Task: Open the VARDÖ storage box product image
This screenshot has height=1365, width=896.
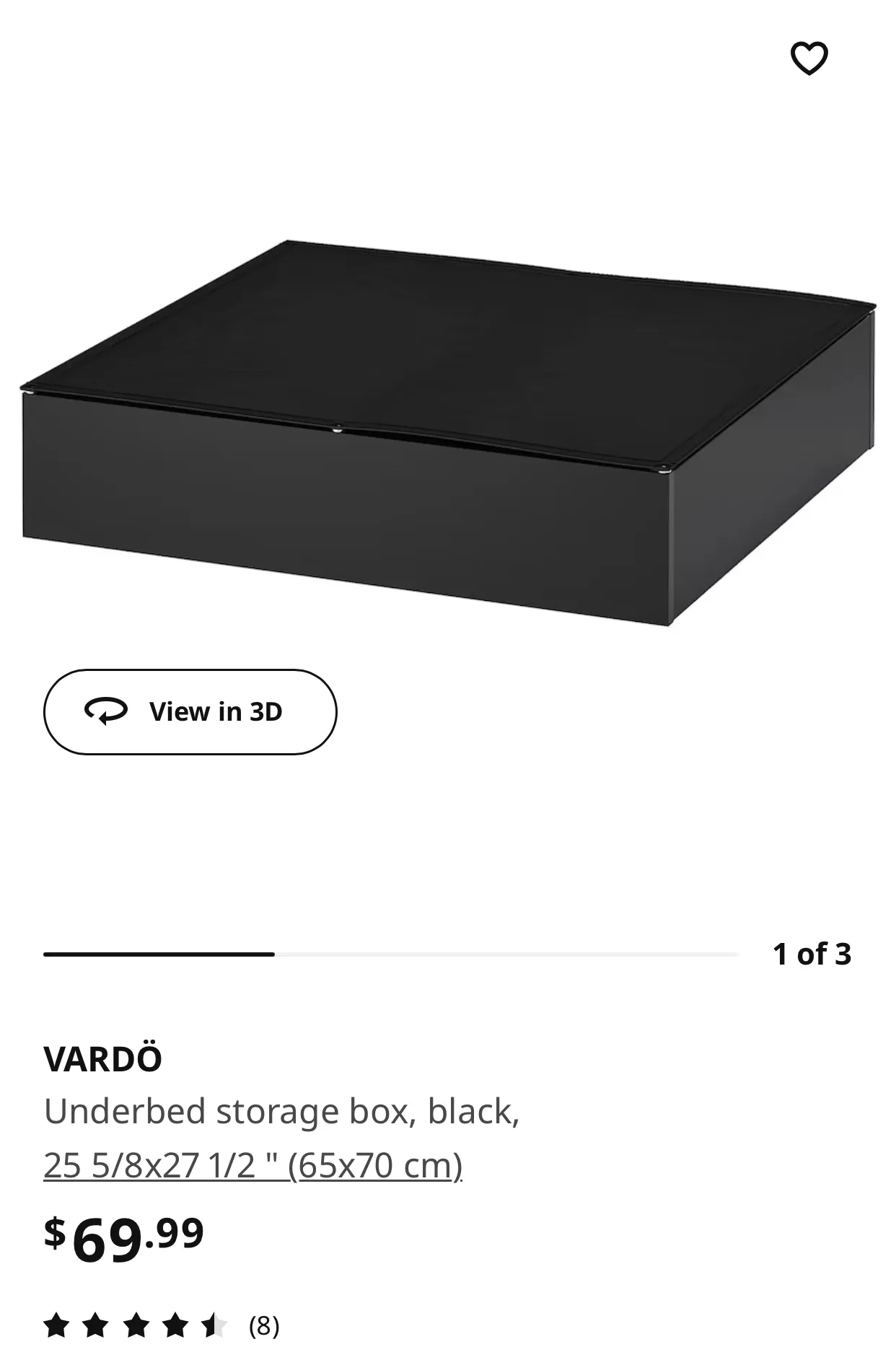Action: (447, 433)
